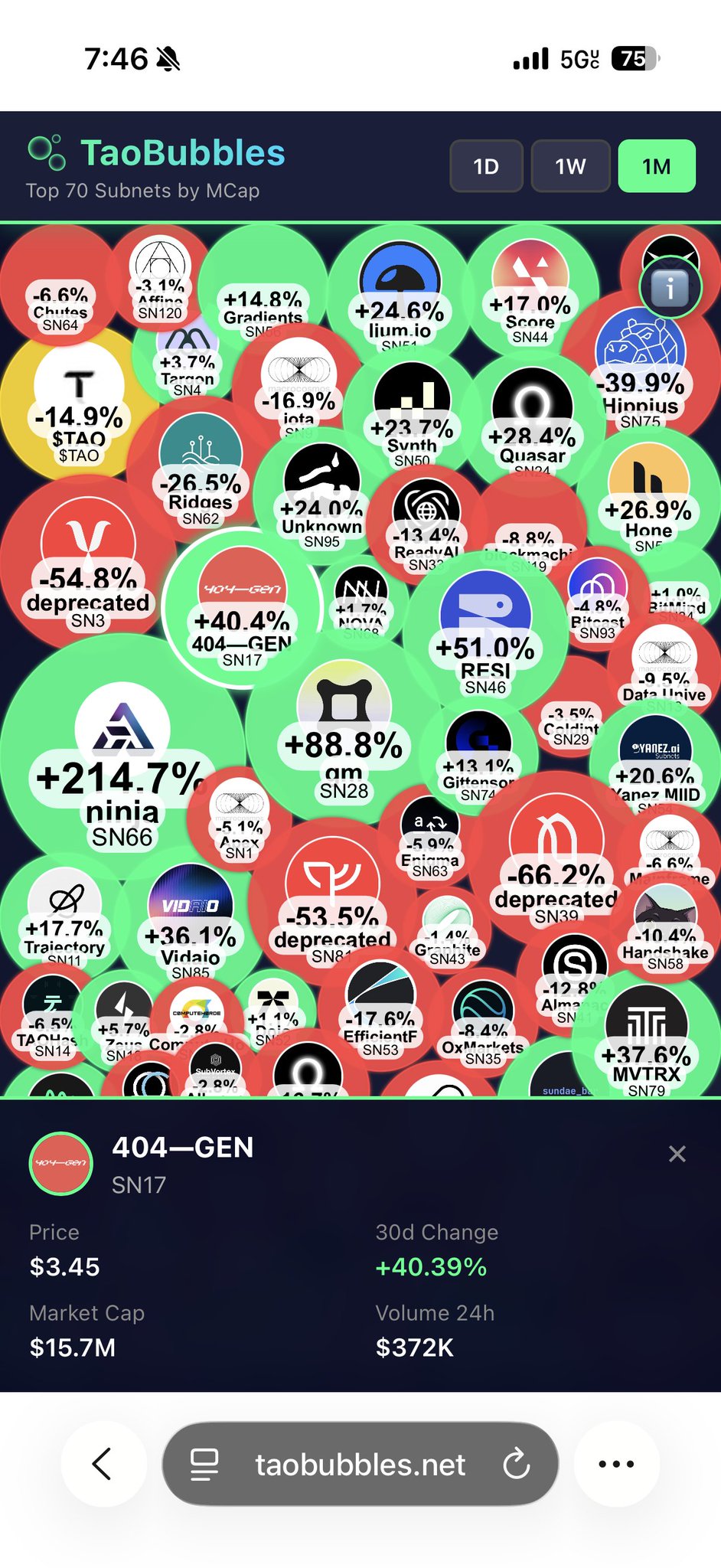Select the 1M timeframe

[x=656, y=166]
